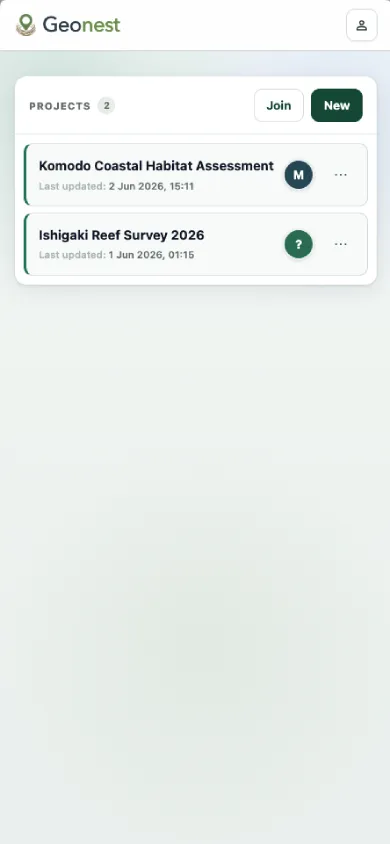The image size is (390, 844).
Task: Open more options for Ishigaki Reef Survey
Action: (x=341, y=244)
